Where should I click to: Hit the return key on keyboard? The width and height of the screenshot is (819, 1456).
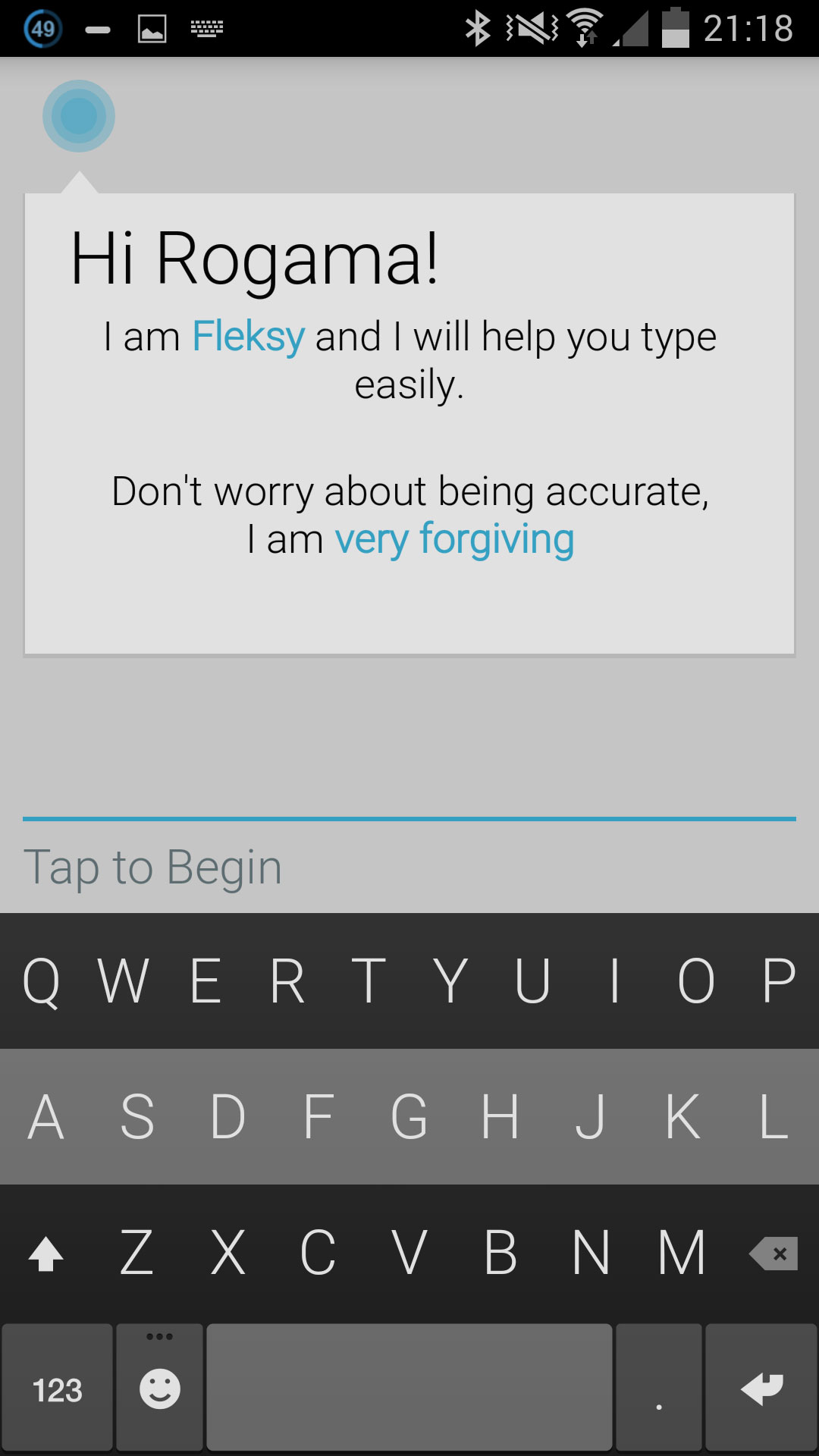[x=761, y=1388]
